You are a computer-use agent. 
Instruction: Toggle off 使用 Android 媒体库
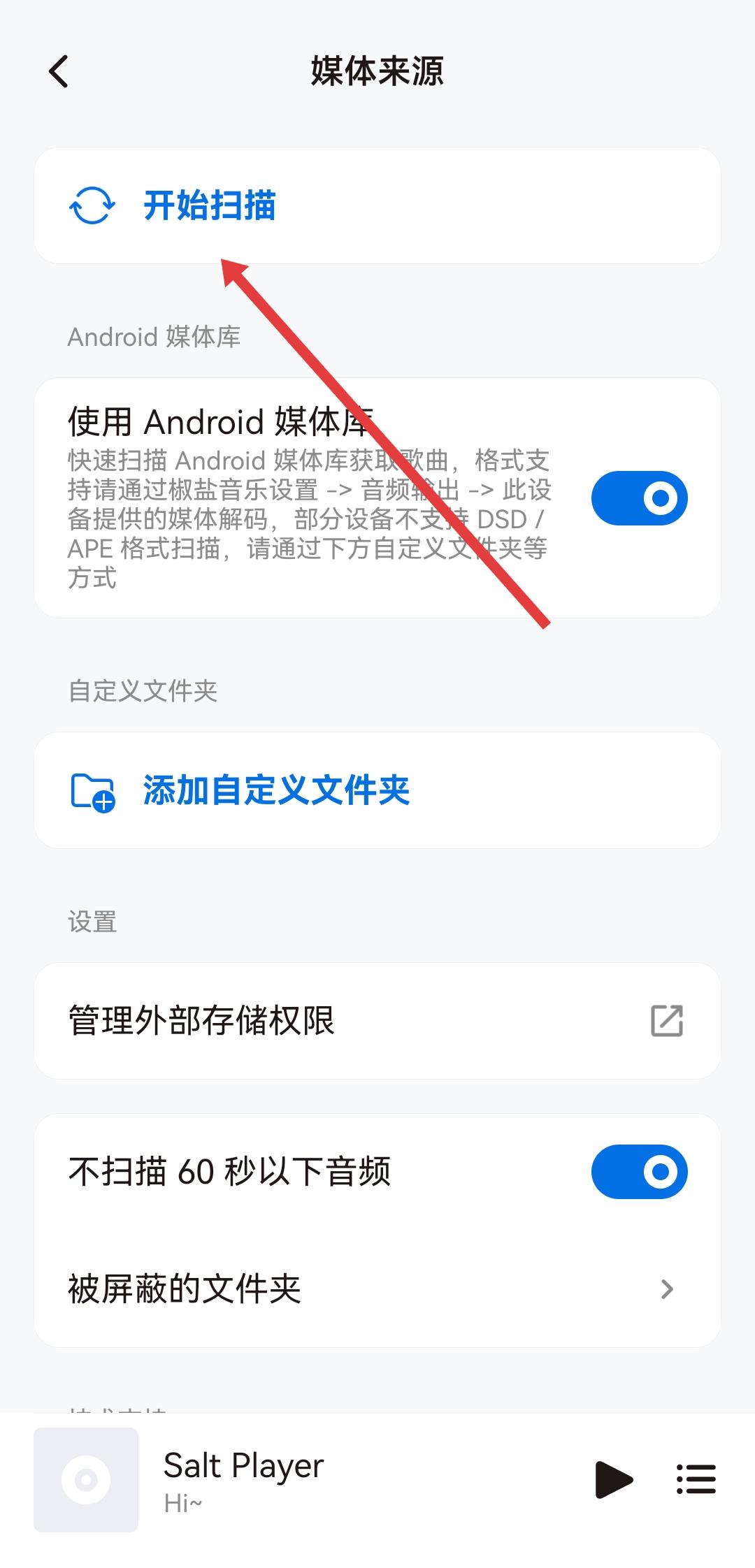click(x=639, y=498)
